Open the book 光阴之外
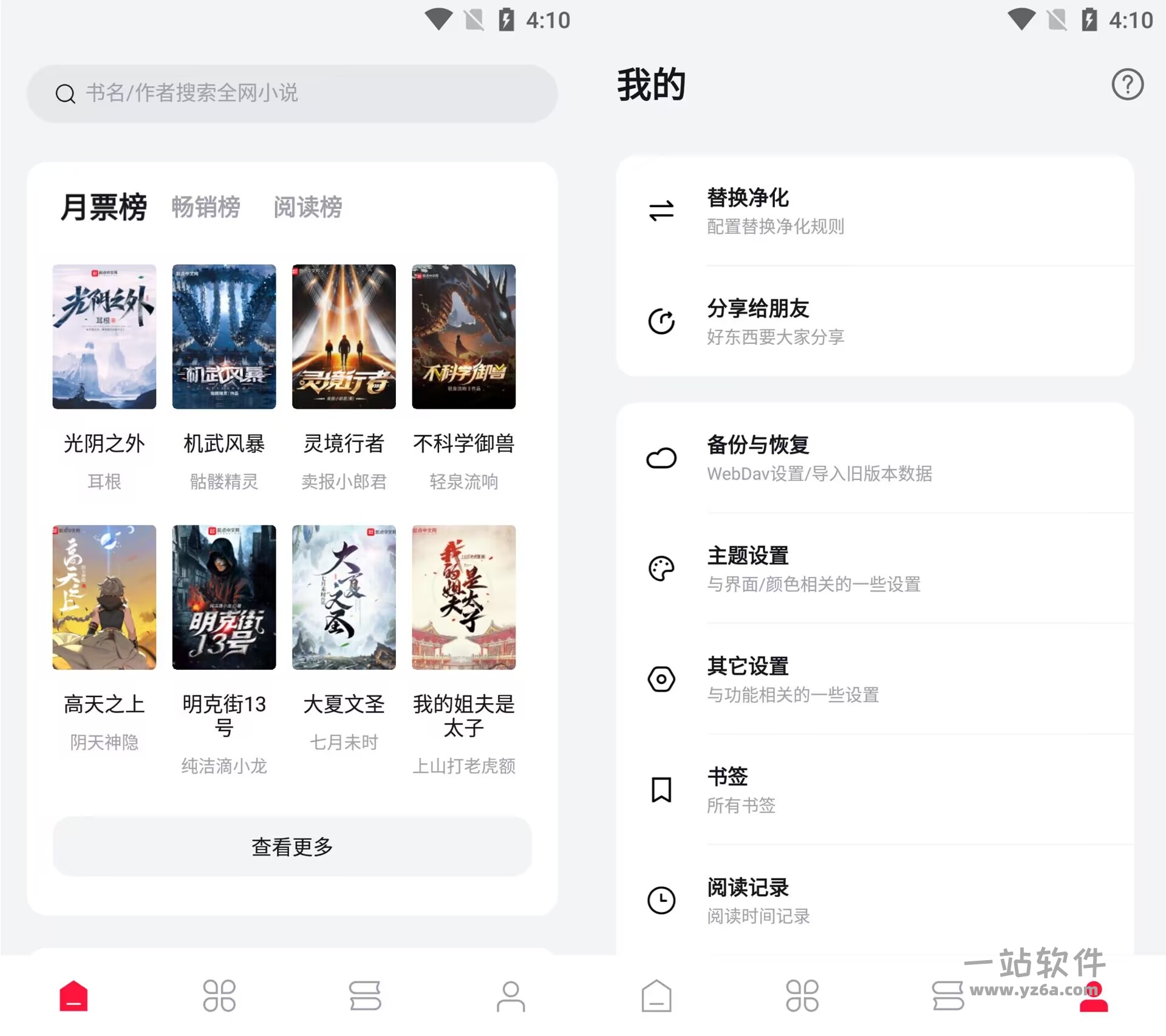The height and width of the screenshot is (1036, 1166). 104,336
